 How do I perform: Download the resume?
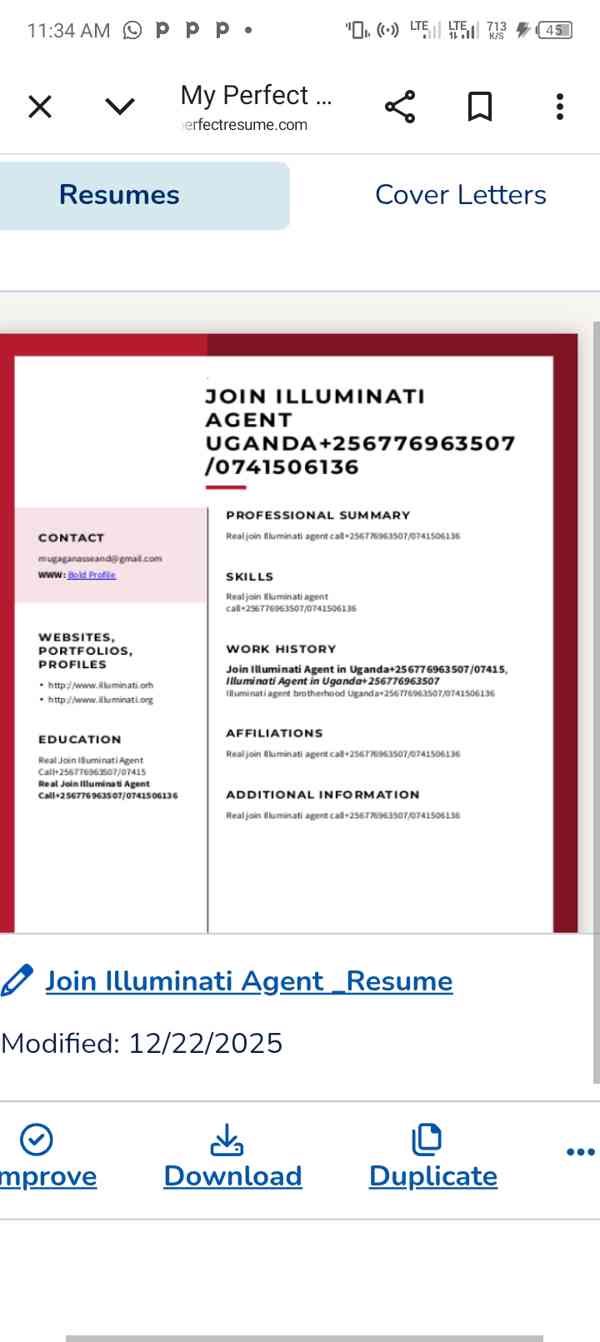point(232,1158)
